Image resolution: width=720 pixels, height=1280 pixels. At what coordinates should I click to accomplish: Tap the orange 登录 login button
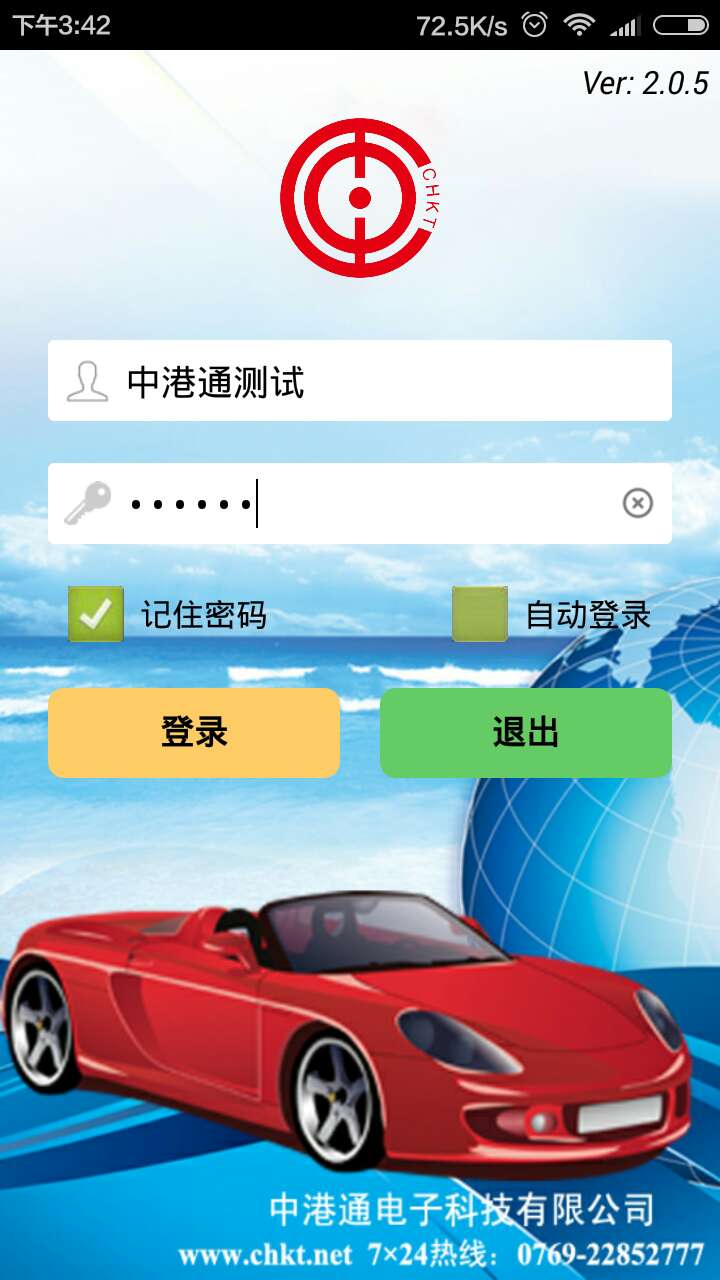pos(194,733)
